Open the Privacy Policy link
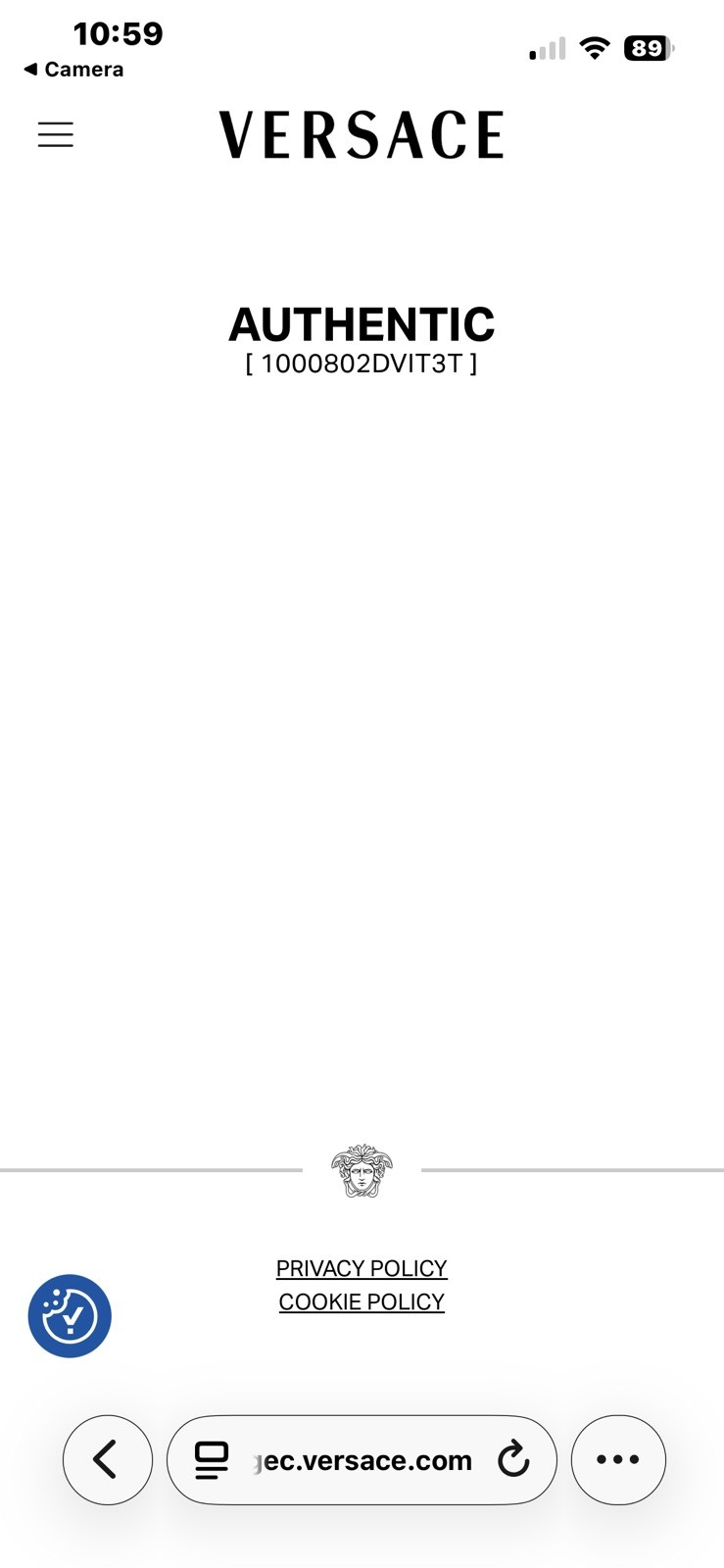Viewport: 724px width, 1568px height. coord(362,1268)
